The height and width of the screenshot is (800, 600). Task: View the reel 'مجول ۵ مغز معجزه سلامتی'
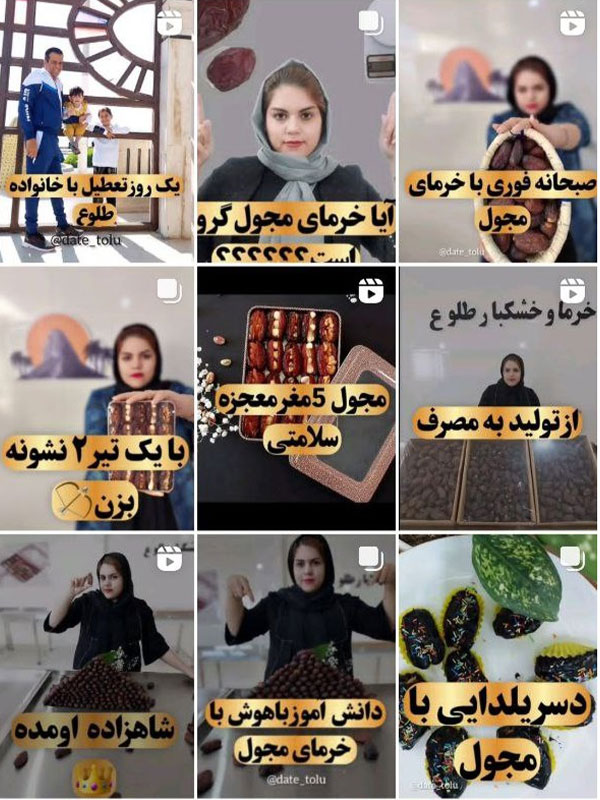pos(296,398)
